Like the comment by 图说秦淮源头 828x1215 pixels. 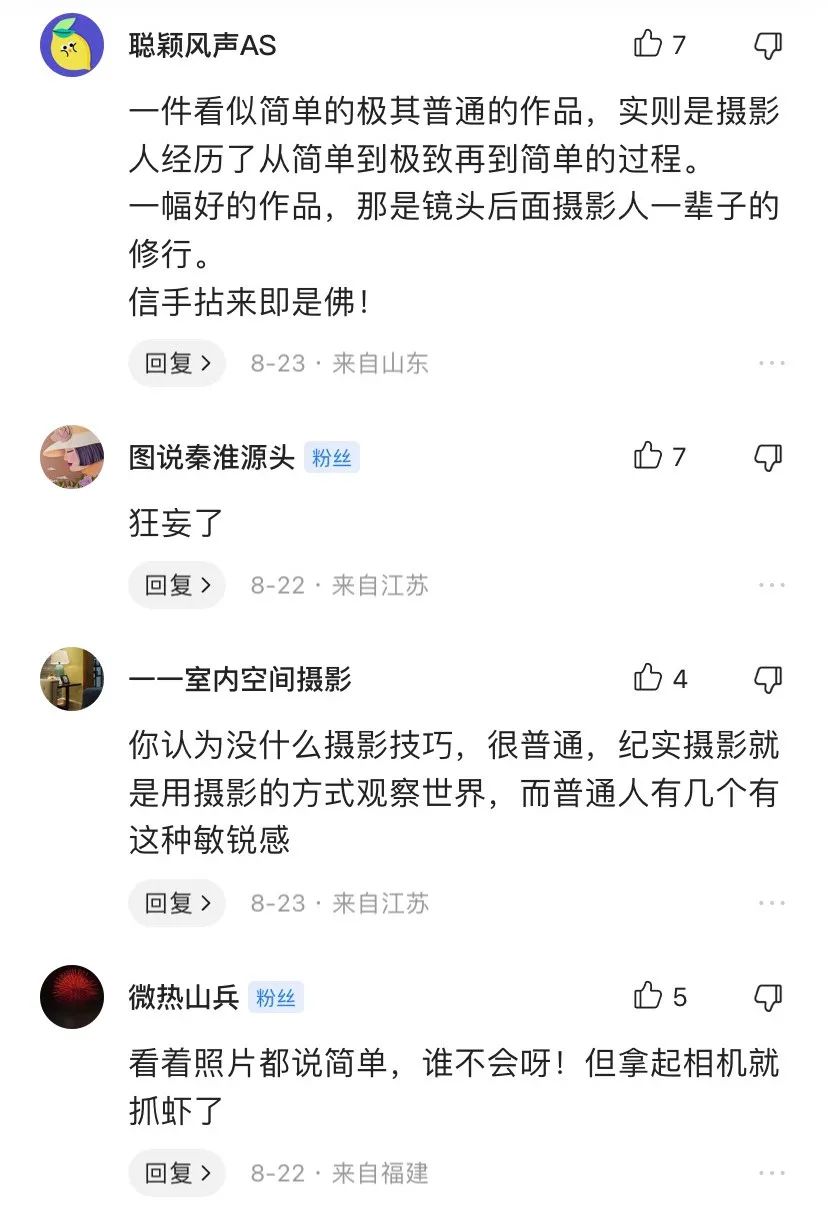pyautogui.click(x=646, y=456)
